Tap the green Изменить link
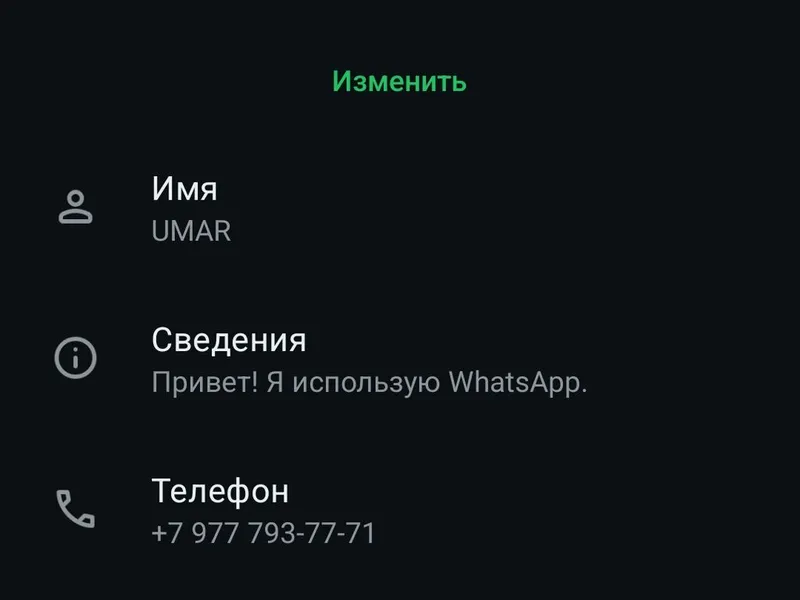 click(x=399, y=81)
